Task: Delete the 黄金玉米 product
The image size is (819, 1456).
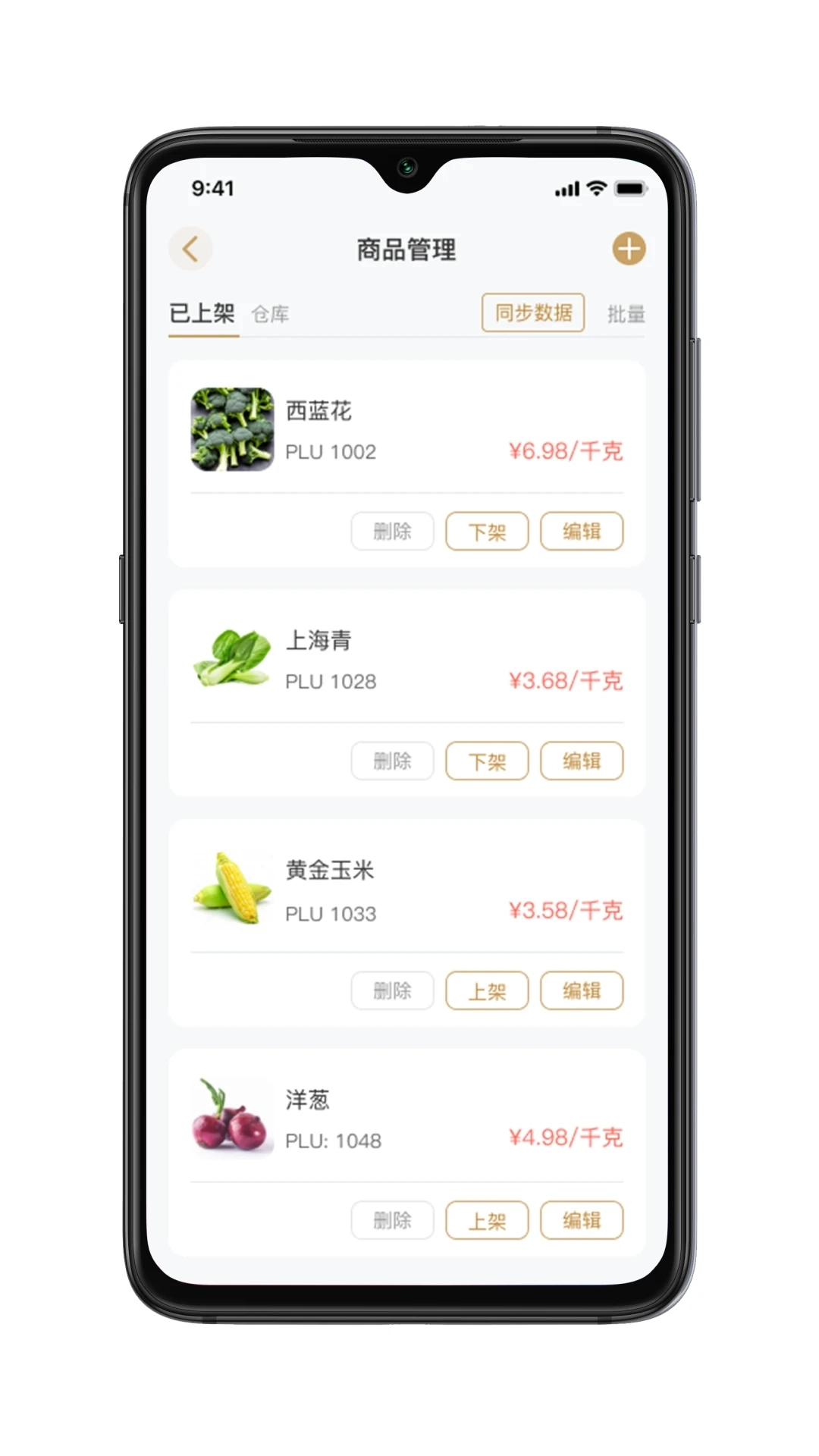Action: pos(392,990)
